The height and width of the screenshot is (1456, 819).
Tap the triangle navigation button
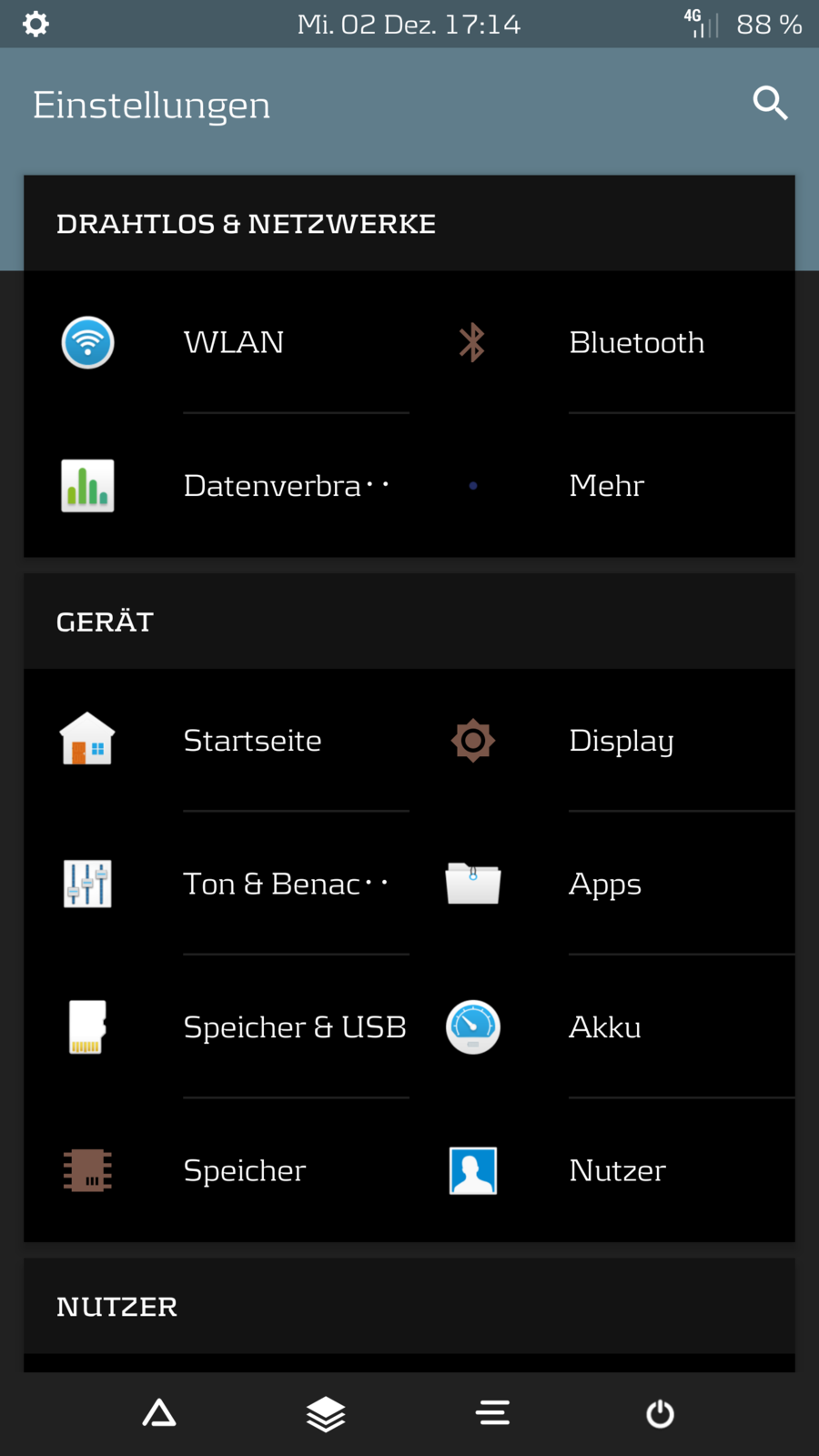point(159,1413)
